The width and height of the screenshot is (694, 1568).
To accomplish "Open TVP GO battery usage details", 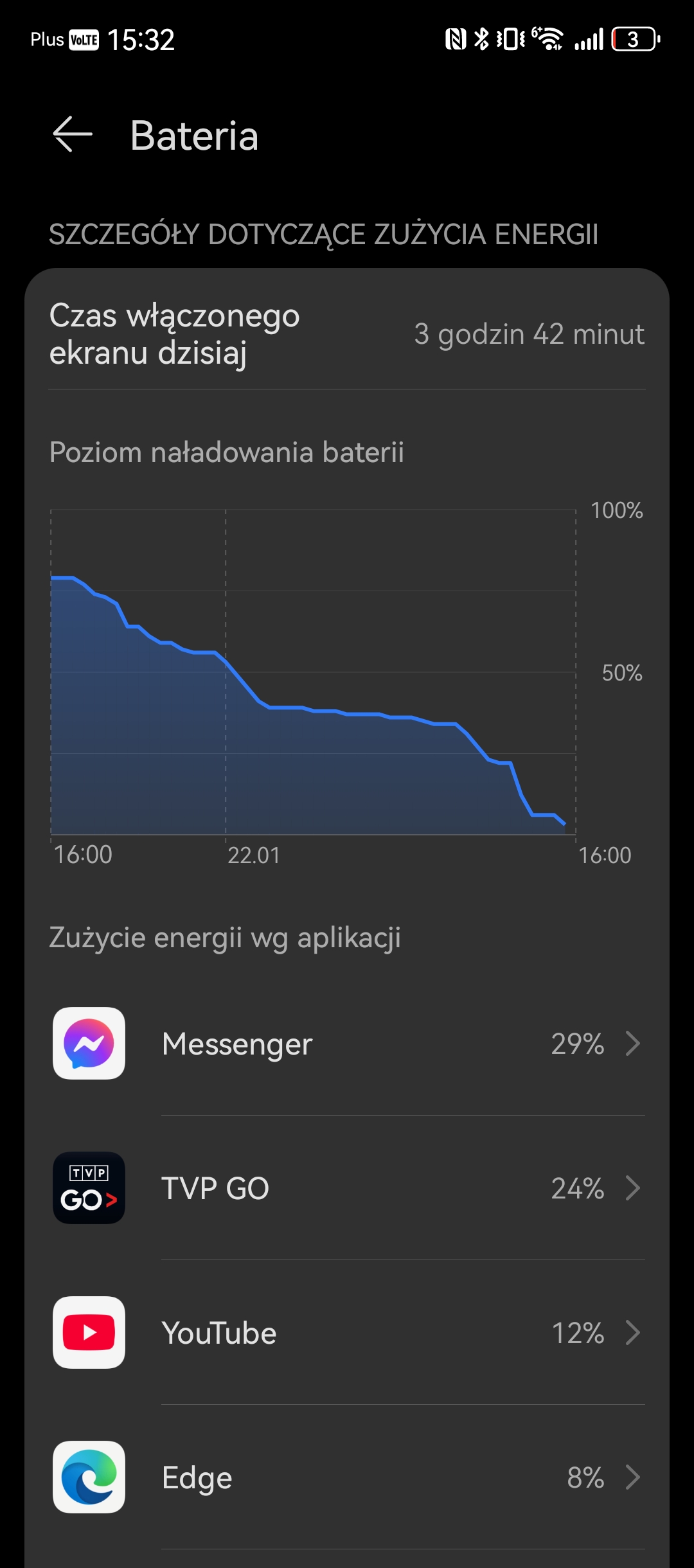I will click(x=347, y=1188).
